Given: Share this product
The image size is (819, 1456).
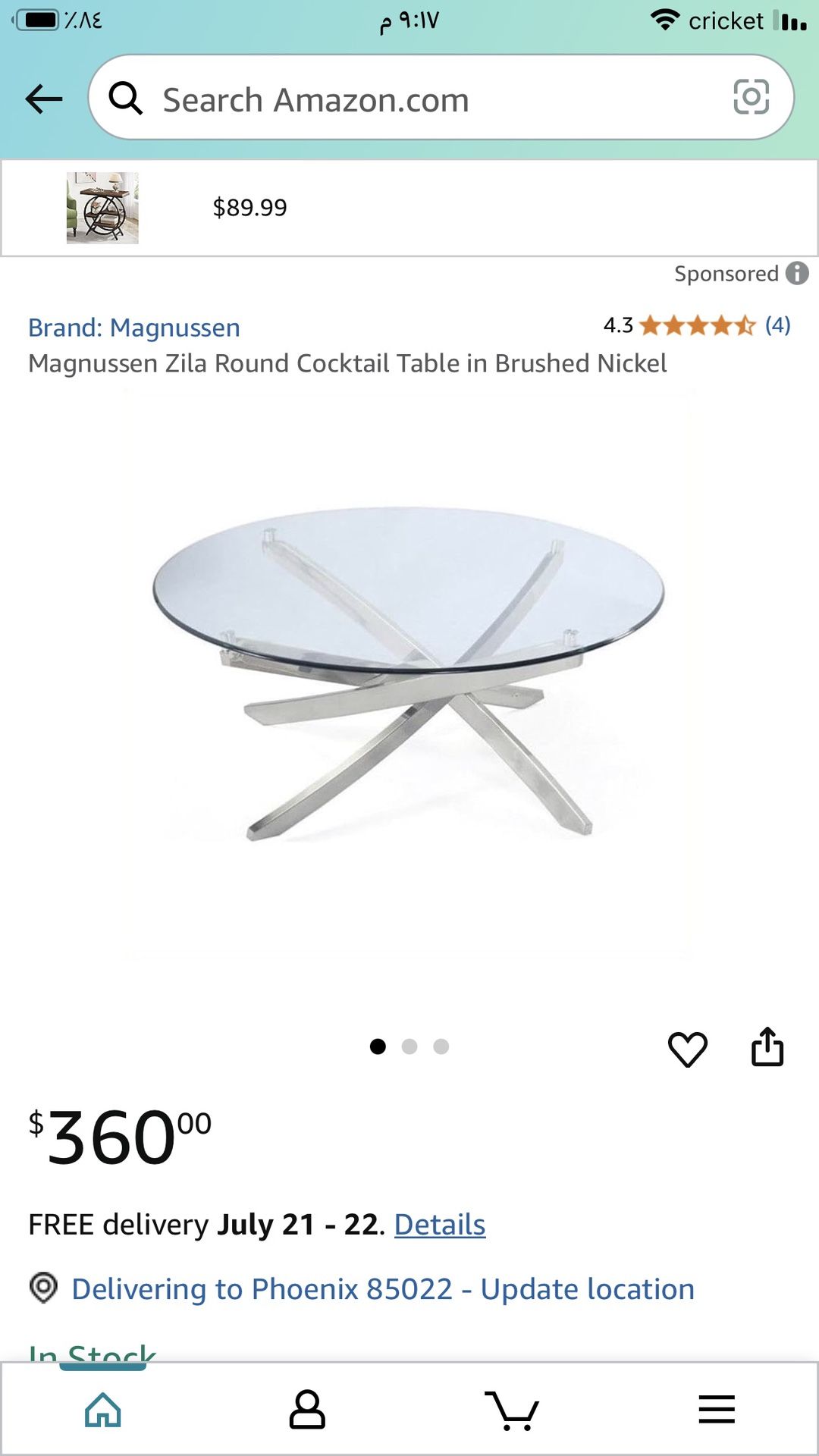Looking at the screenshot, I should 767,1047.
